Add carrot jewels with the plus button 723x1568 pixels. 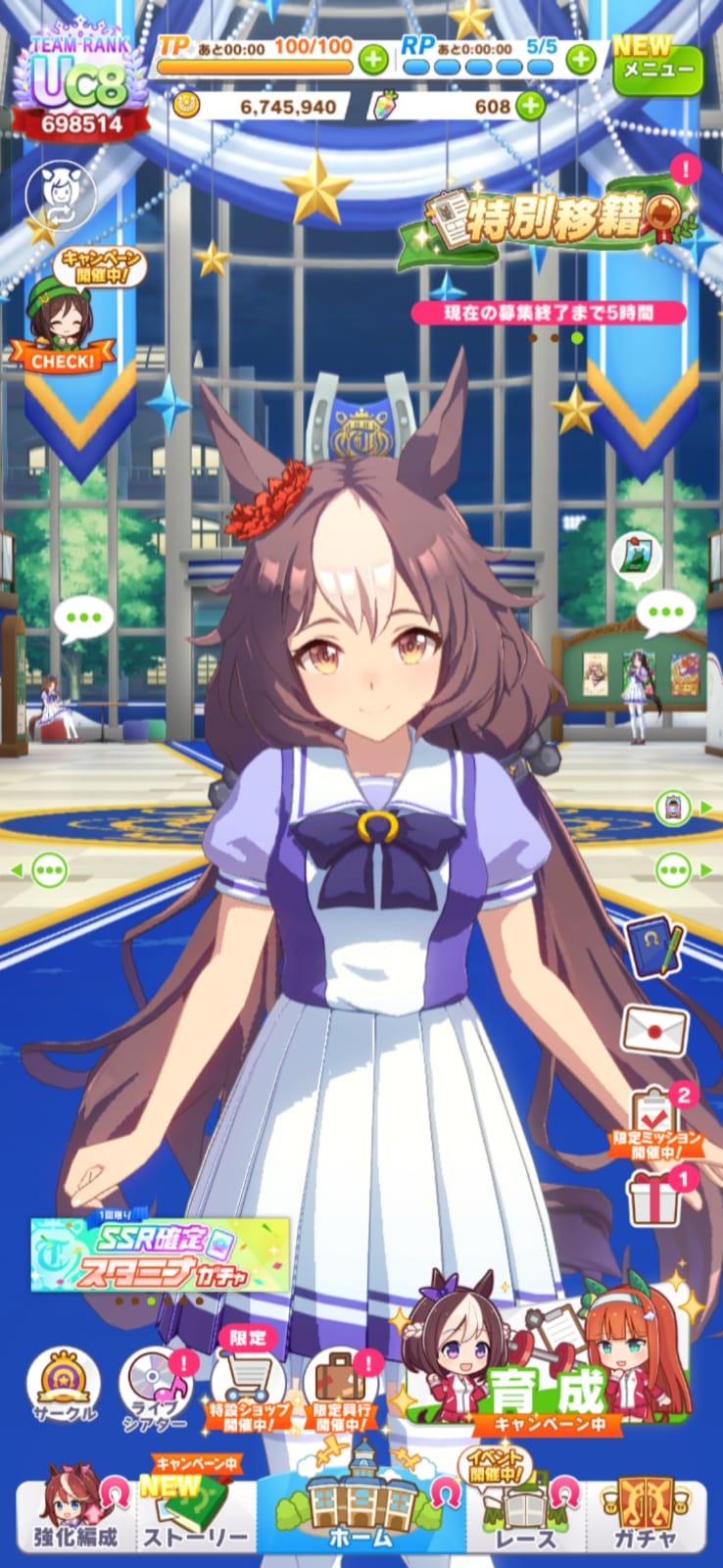click(x=530, y=105)
